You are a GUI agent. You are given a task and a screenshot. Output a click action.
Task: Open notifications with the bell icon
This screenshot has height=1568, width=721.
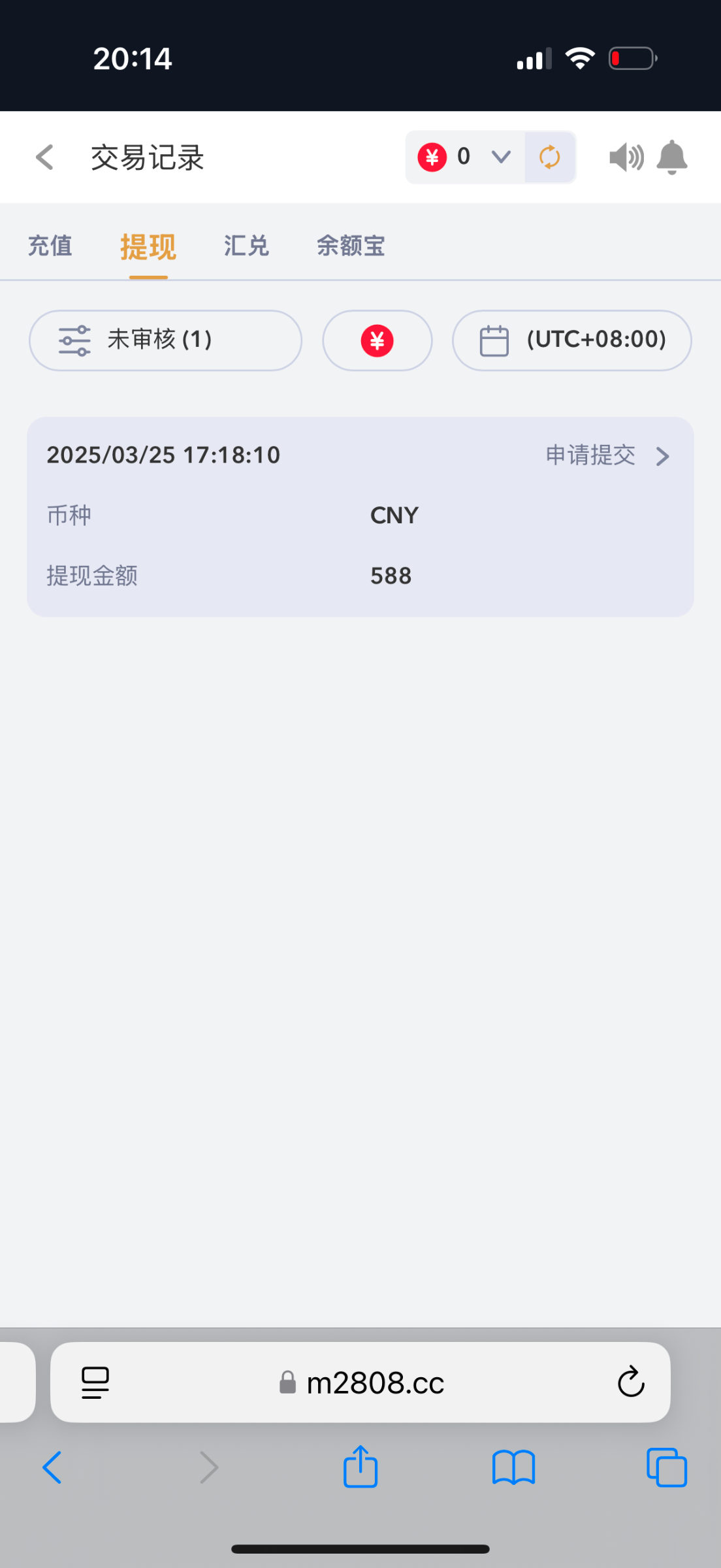click(673, 157)
